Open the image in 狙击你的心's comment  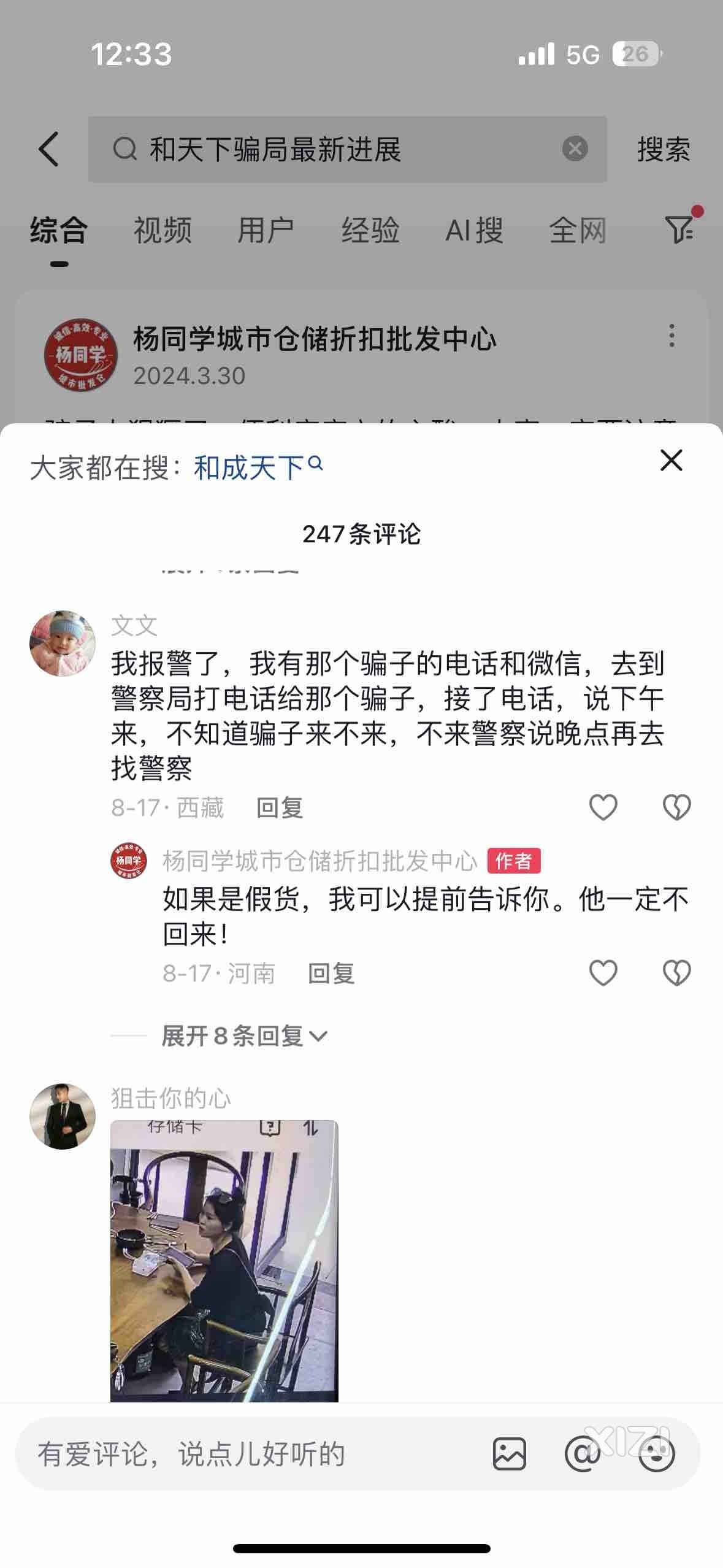click(x=224, y=1261)
